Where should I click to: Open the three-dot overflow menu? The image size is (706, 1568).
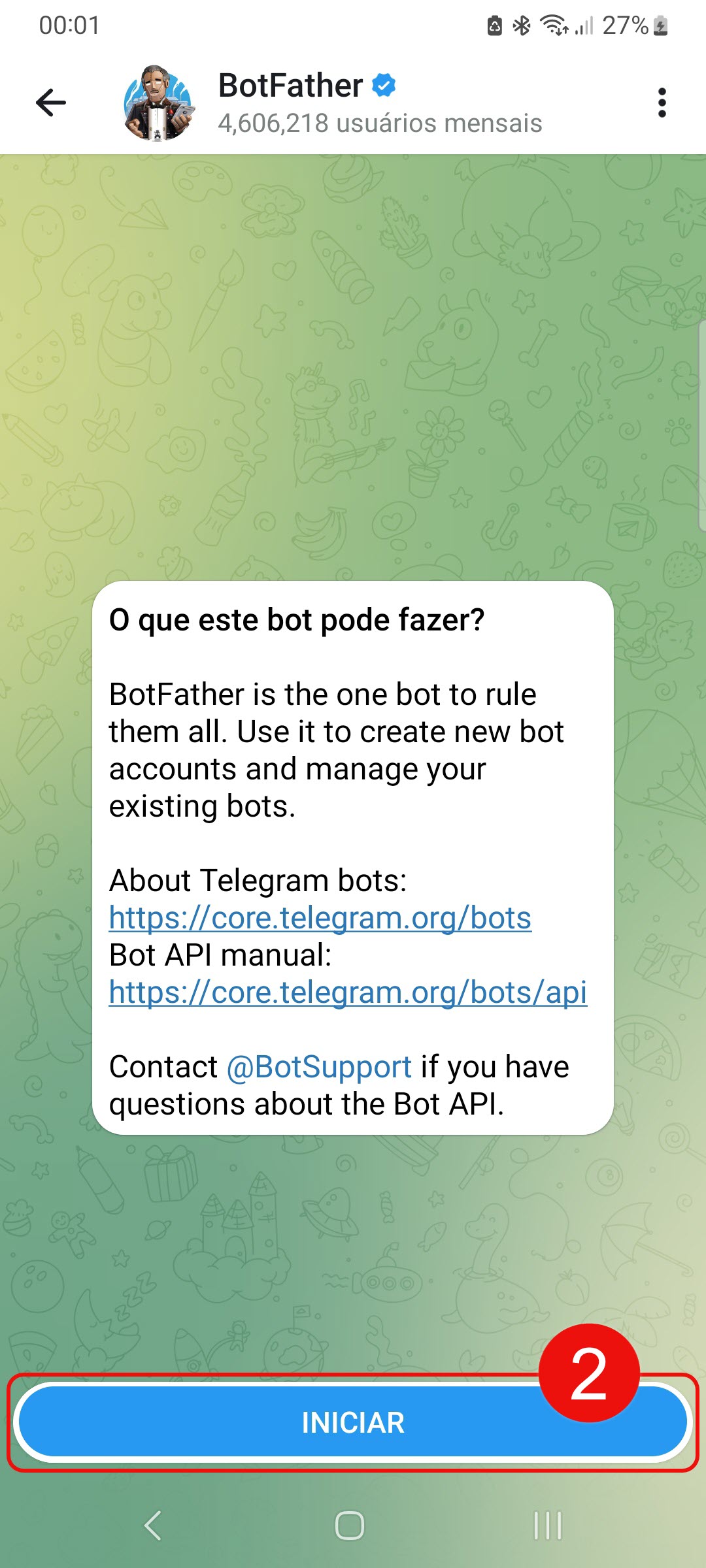[x=662, y=103]
